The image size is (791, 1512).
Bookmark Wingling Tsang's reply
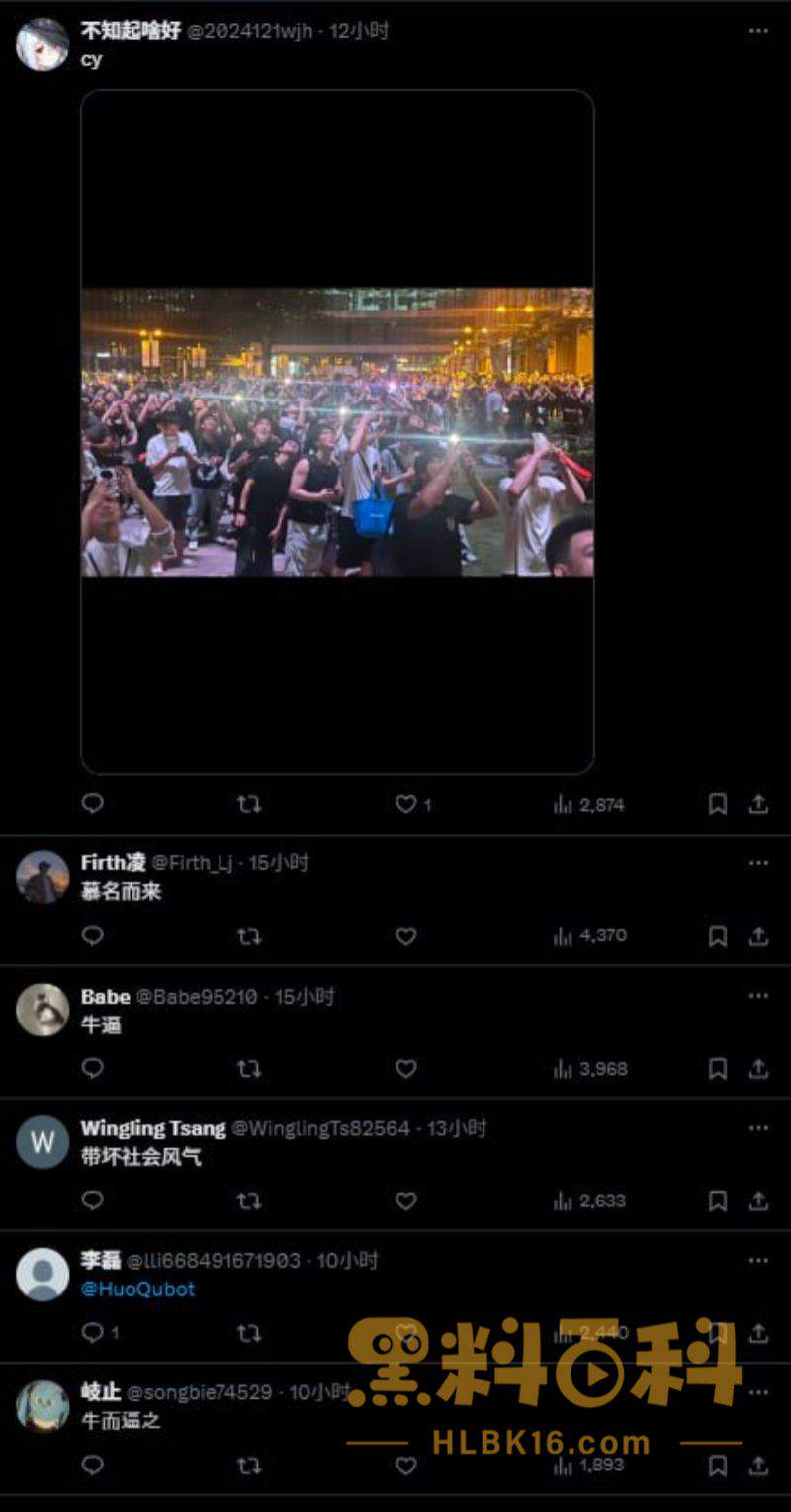click(x=718, y=1201)
